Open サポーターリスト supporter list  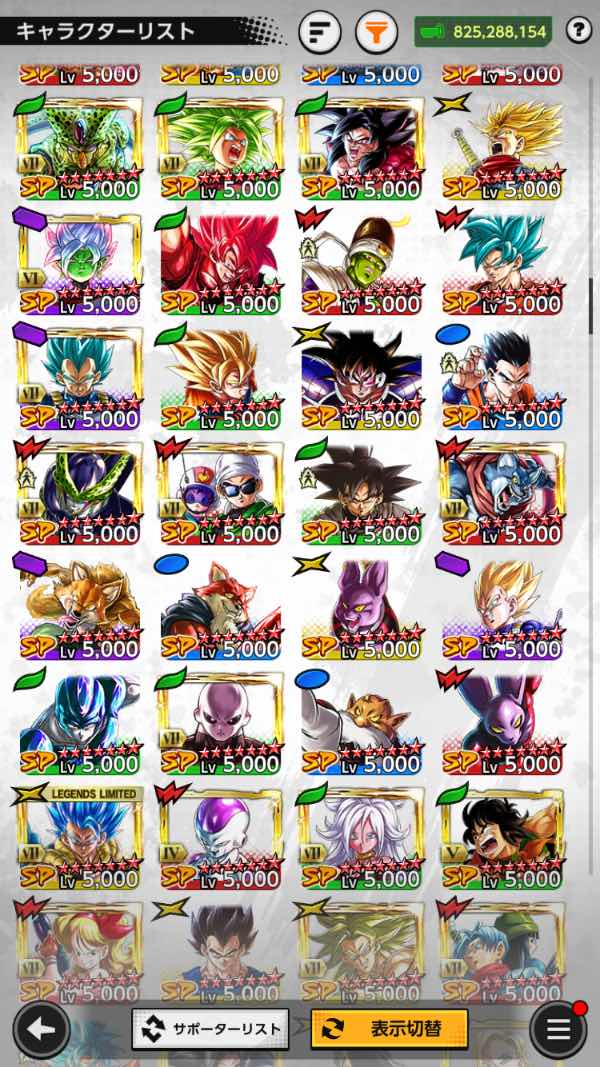tap(210, 1029)
